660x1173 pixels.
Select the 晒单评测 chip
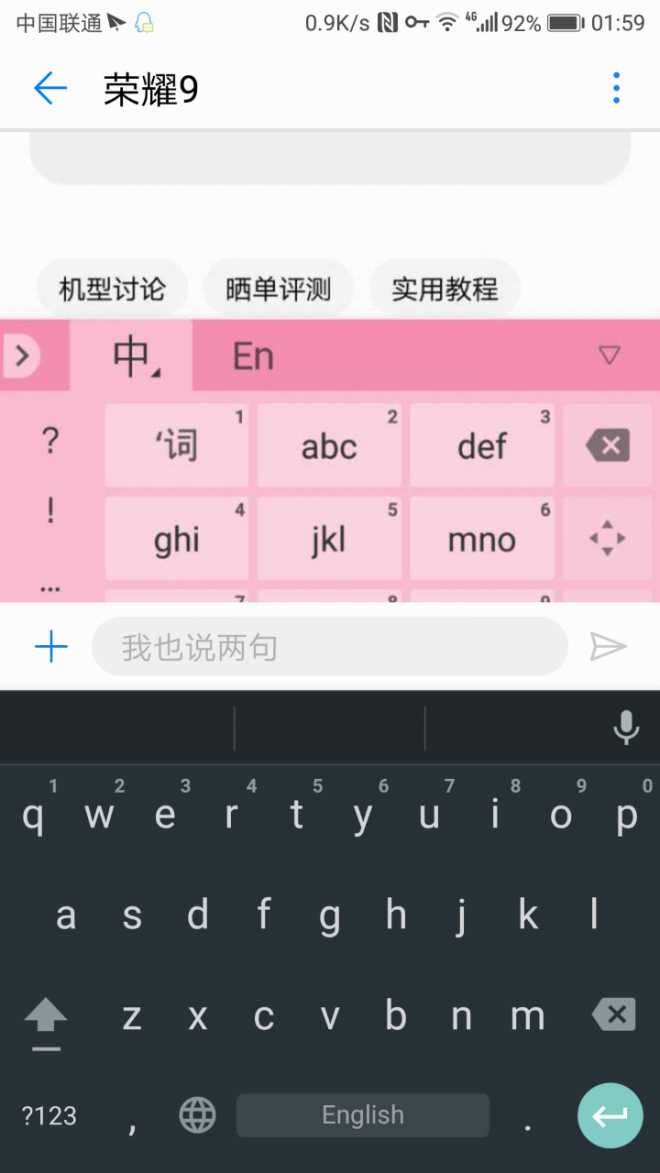(x=278, y=290)
